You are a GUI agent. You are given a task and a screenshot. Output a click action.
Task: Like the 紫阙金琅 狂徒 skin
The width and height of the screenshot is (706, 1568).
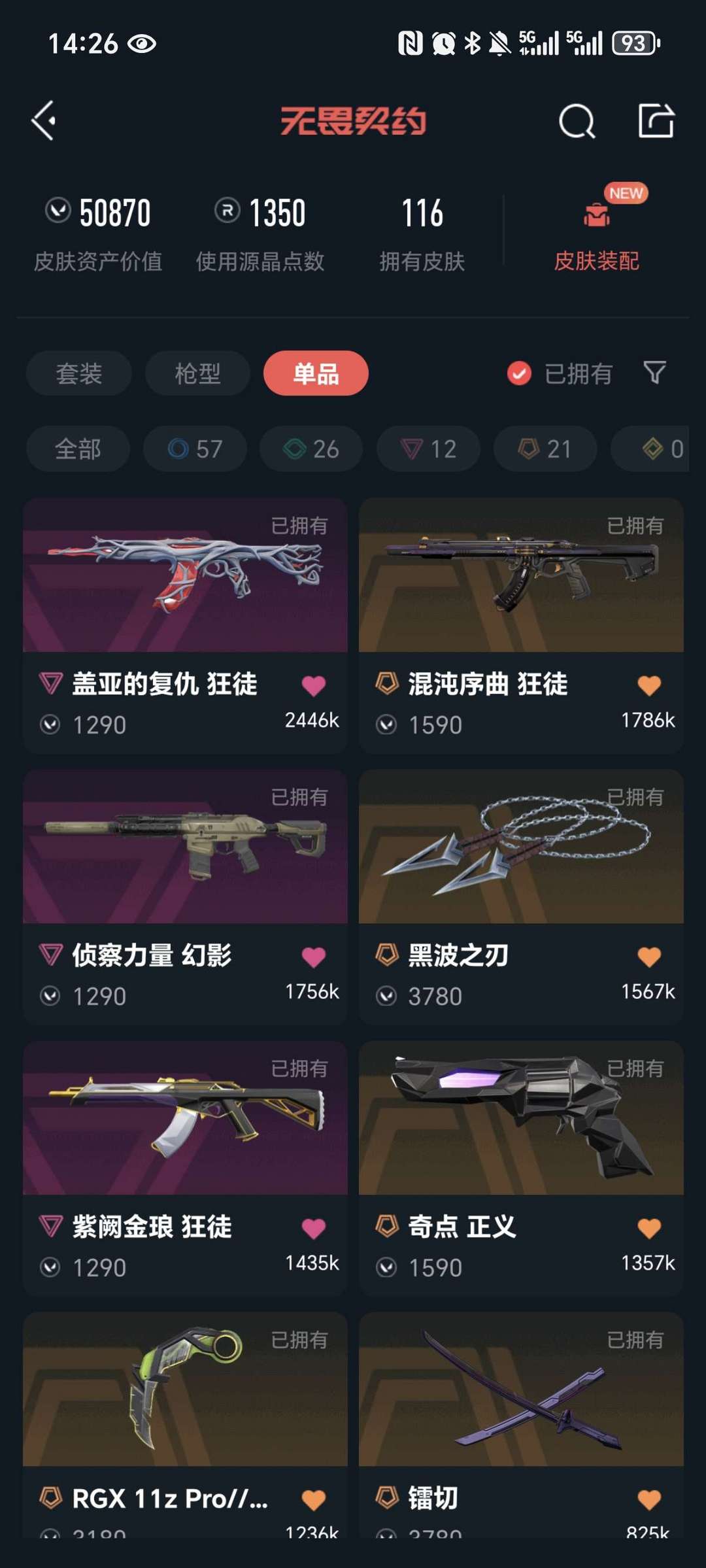313,1228
